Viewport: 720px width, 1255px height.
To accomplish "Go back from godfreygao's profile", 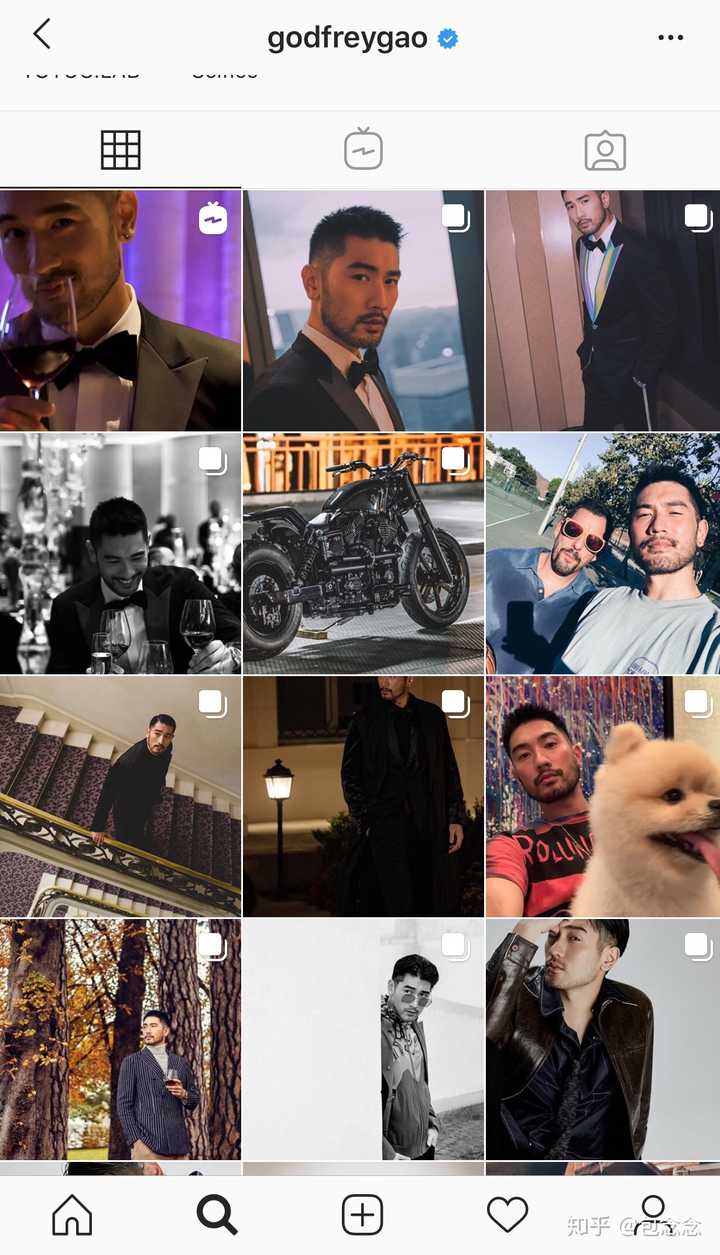I will (41, 34).
